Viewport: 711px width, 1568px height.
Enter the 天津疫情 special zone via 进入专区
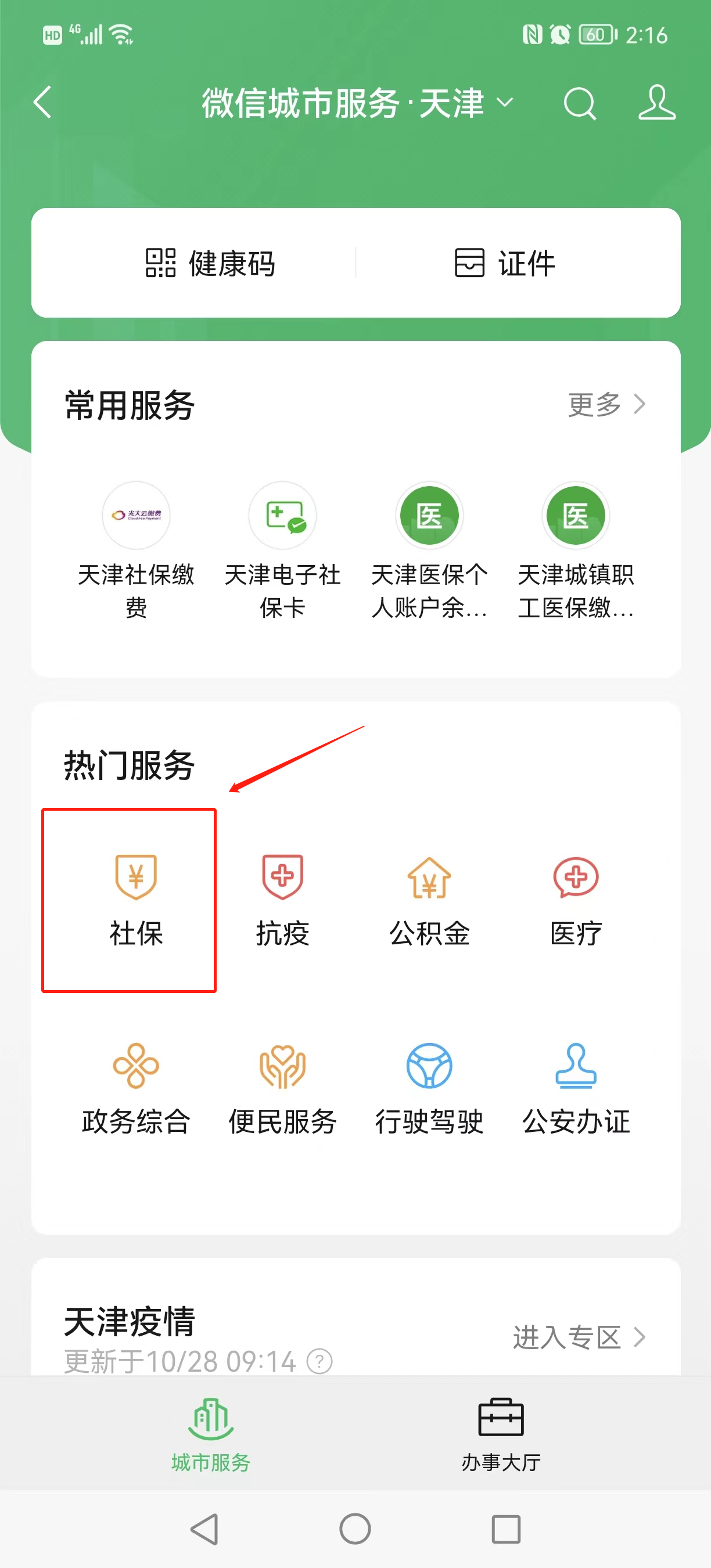(x=579, y=1337)
